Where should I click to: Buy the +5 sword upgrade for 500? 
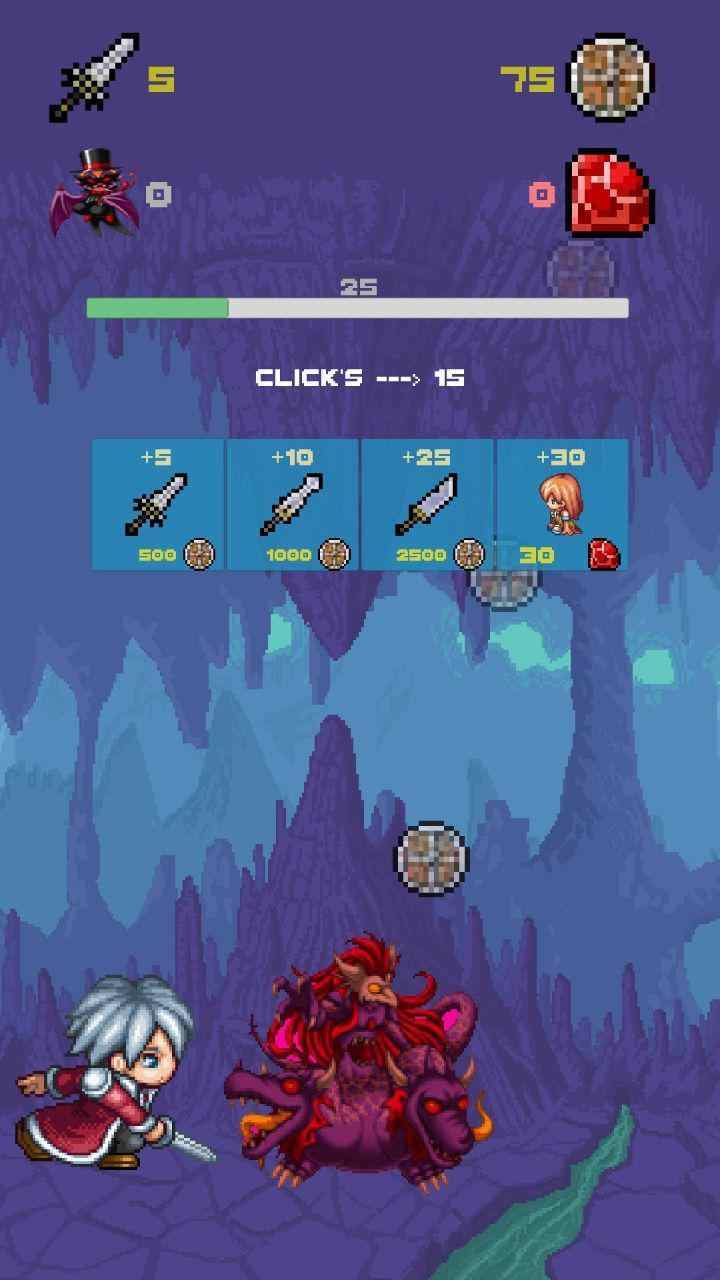tap(158, 505)
